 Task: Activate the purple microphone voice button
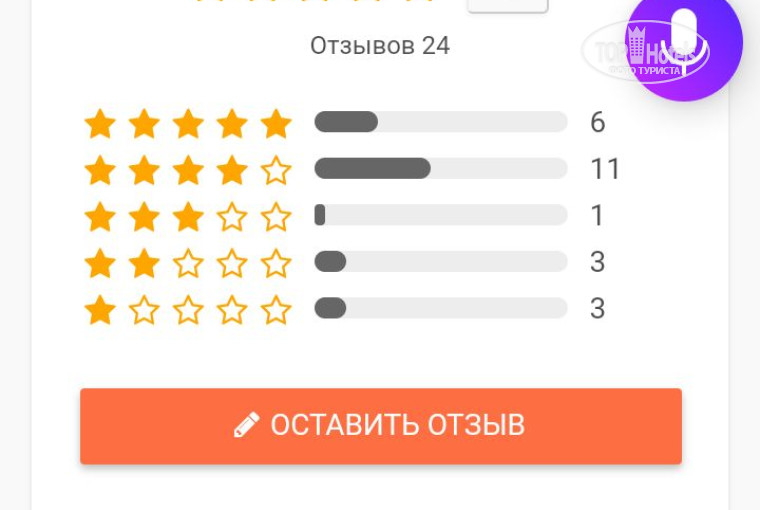pos(684,42)
